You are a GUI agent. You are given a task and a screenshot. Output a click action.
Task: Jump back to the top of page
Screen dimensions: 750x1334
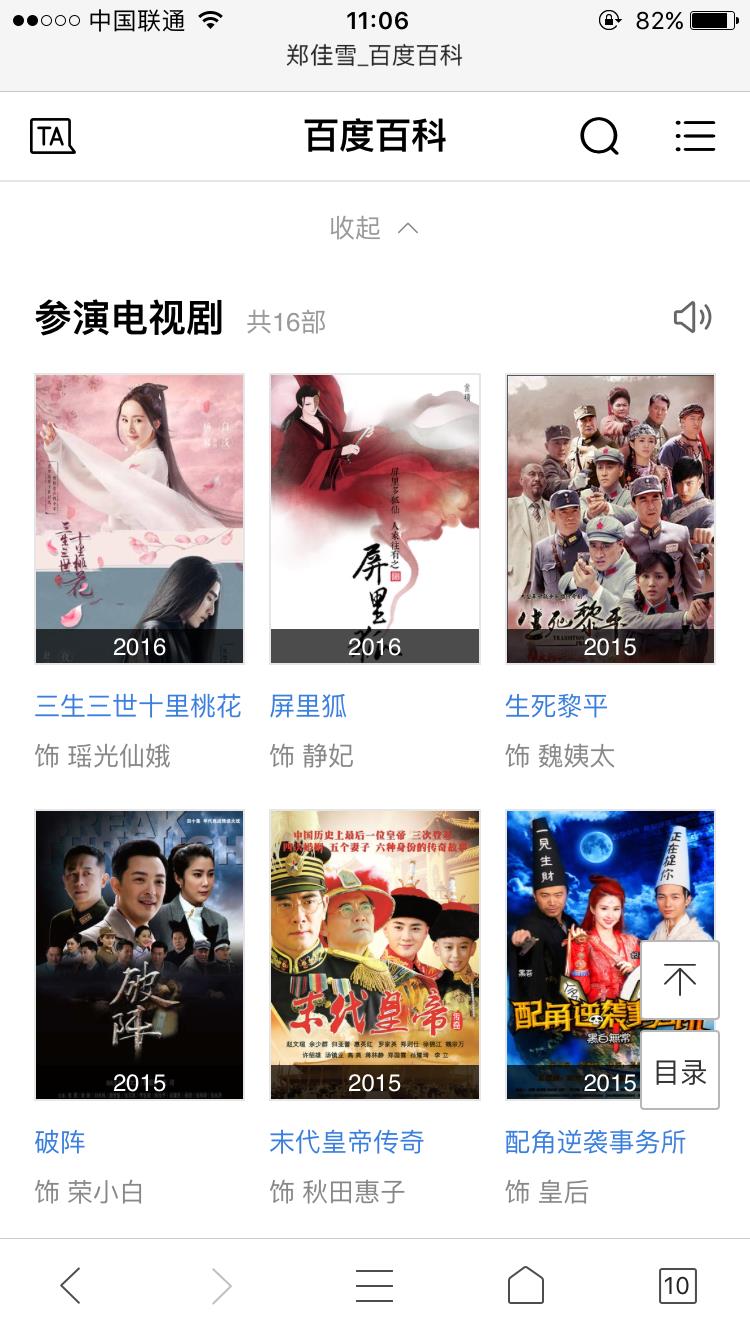click(680, 980)
